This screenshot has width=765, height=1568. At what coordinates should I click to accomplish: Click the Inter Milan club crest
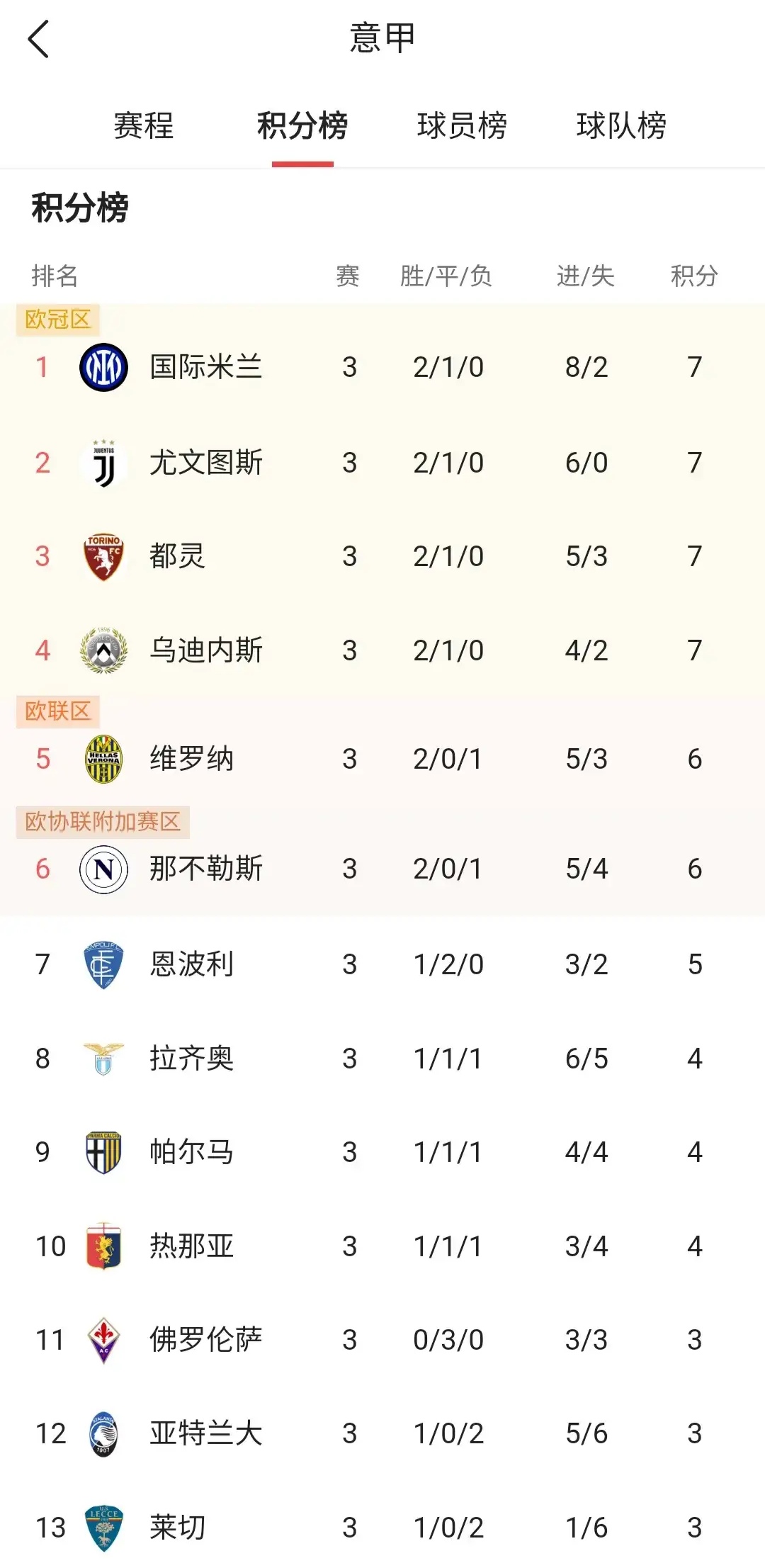pos(103,366)
